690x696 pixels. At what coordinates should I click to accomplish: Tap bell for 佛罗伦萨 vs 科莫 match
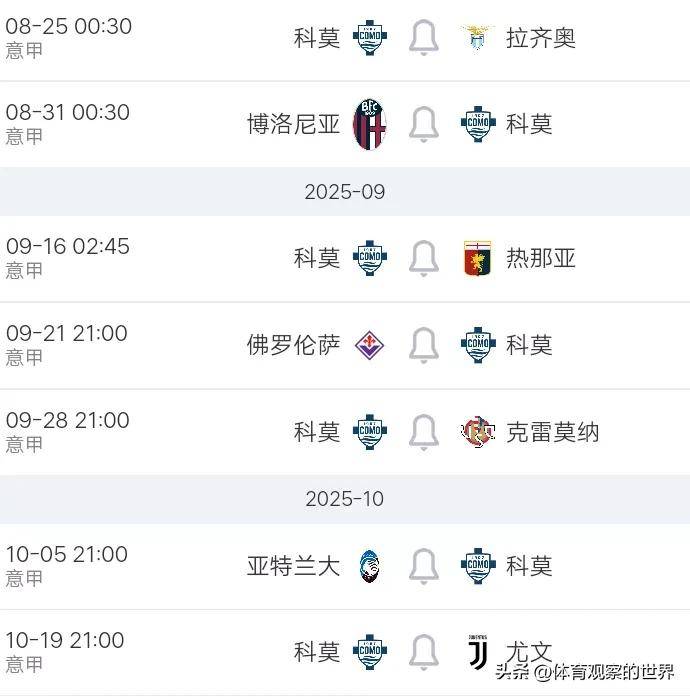(424, 345)
